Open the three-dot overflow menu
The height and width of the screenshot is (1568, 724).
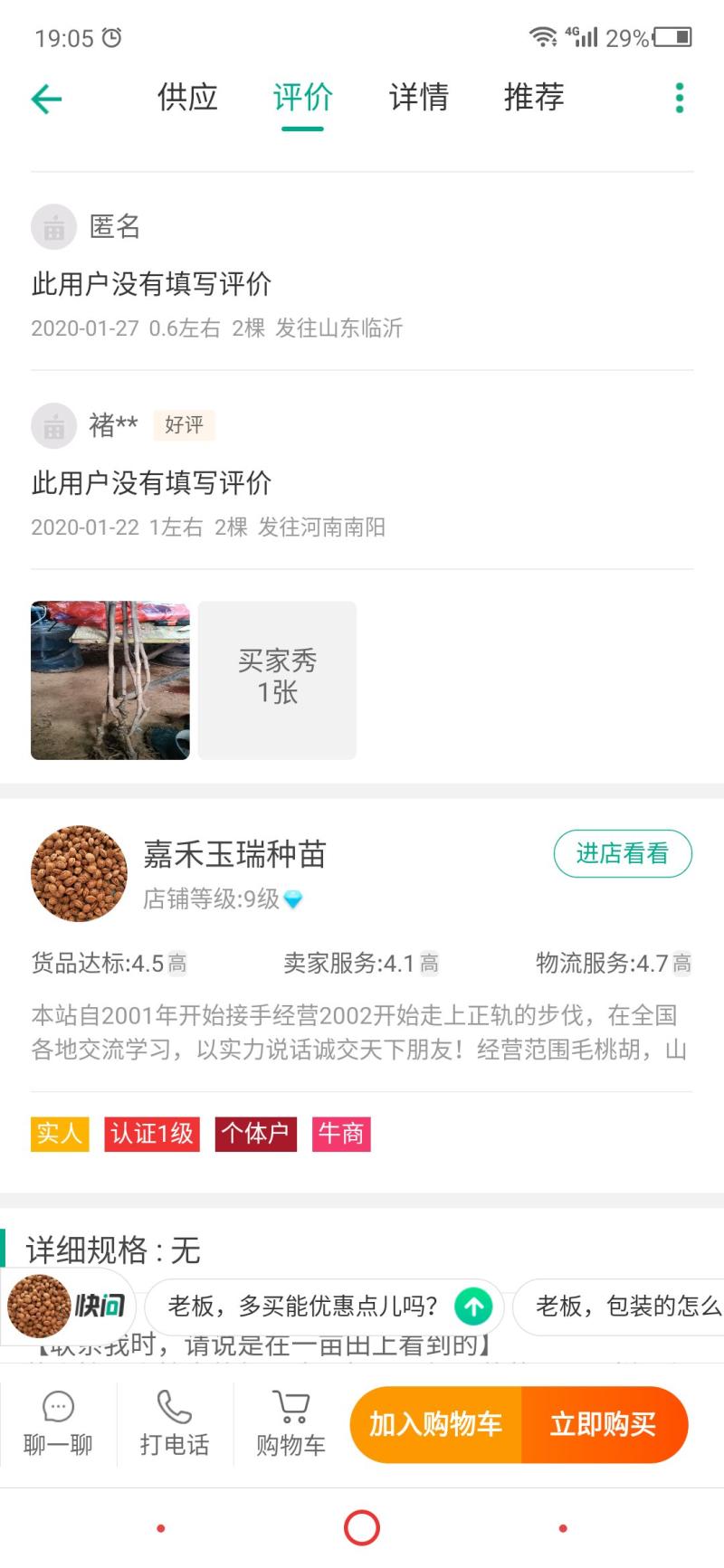[x=680, y=98]
